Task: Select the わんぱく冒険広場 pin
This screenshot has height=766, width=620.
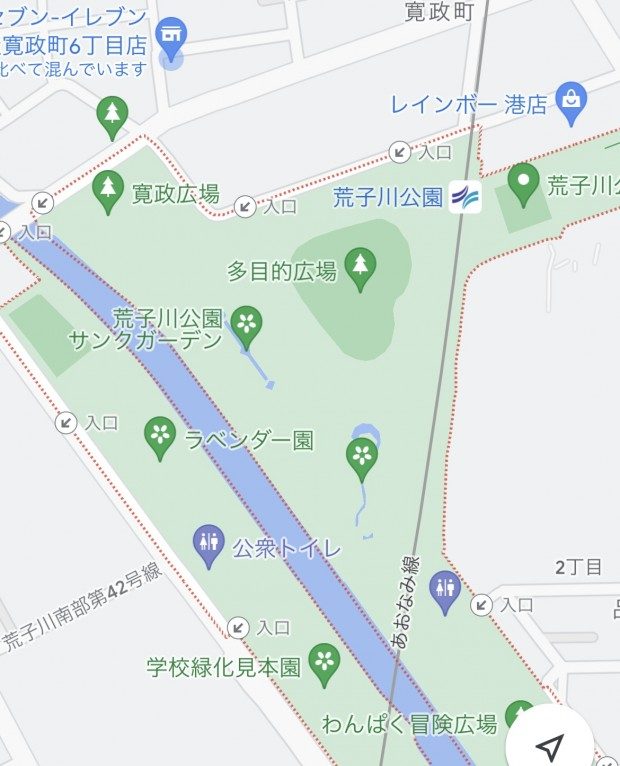Action: (x=519, y=716)
